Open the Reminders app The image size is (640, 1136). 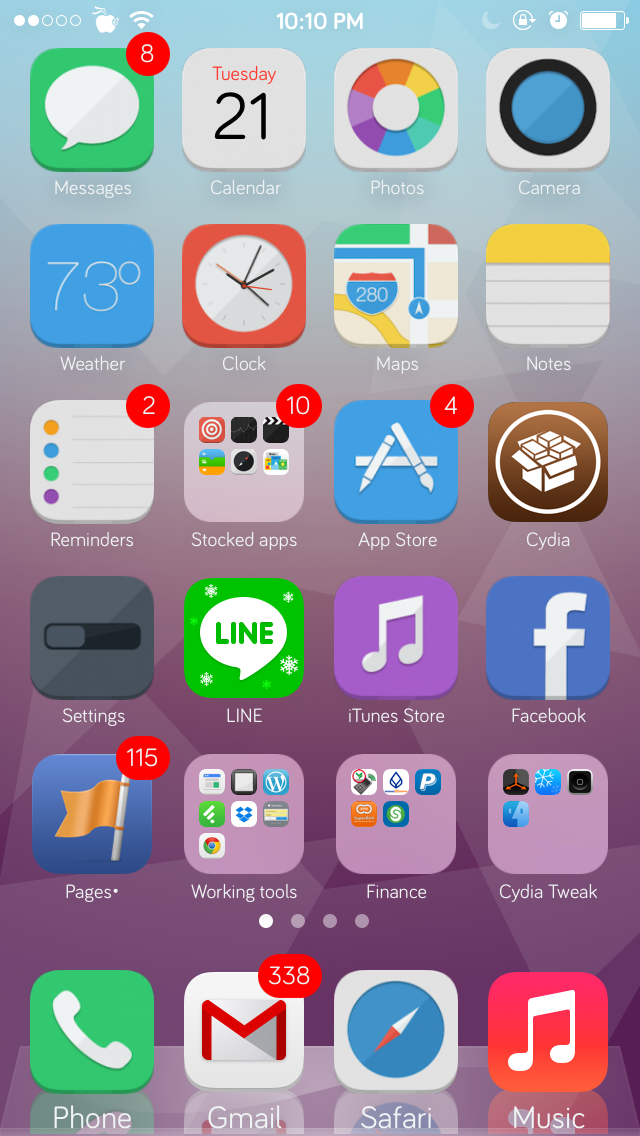(92, 462)
